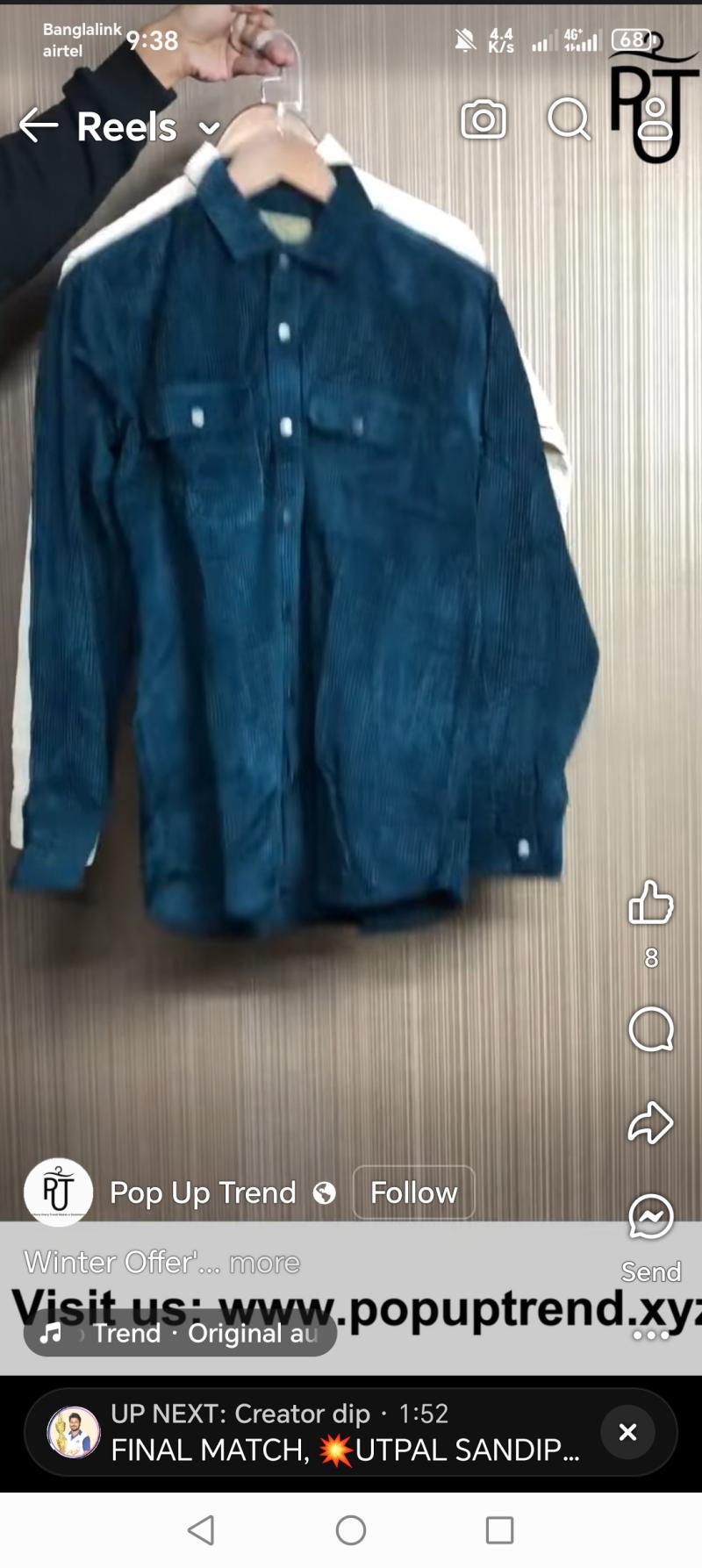Image resolution: width=702 pixels, height=1568 pixels.
Task: Like this reel with the thumbs-up
Action: [651, 903]
